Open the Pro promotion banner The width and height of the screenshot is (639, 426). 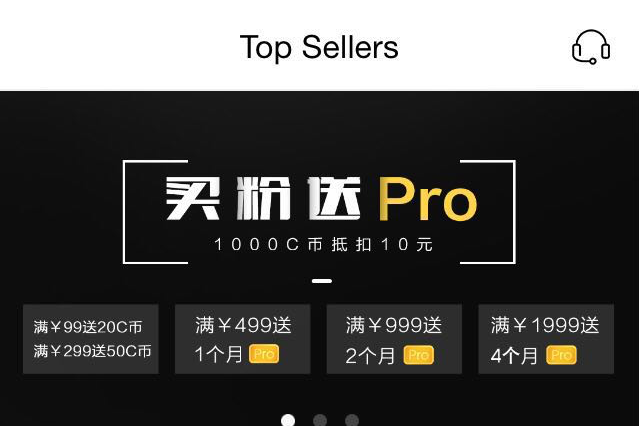tap(319, 213)
